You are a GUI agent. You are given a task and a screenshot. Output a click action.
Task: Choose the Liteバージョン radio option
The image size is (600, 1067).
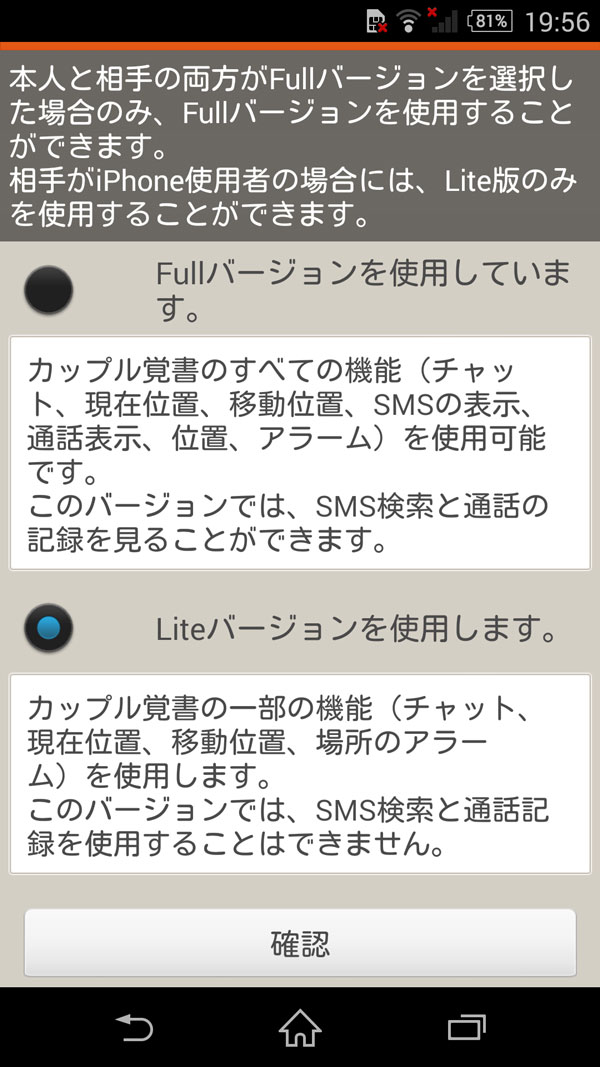pyautogui.click(x=49, y=628)
